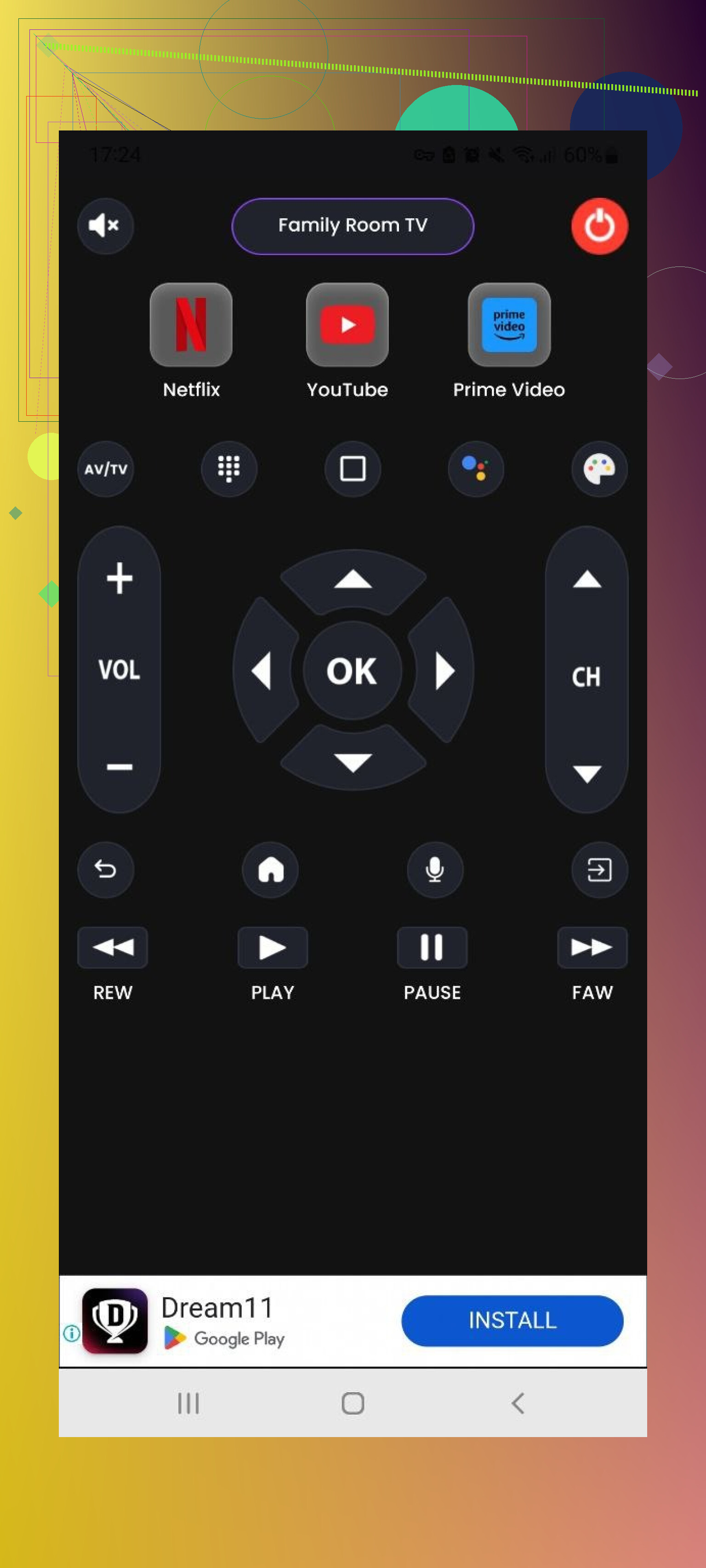Go to the next channel up
Image resolution: width=706 pixels, height=1568 pixels.
pos(586,579)
